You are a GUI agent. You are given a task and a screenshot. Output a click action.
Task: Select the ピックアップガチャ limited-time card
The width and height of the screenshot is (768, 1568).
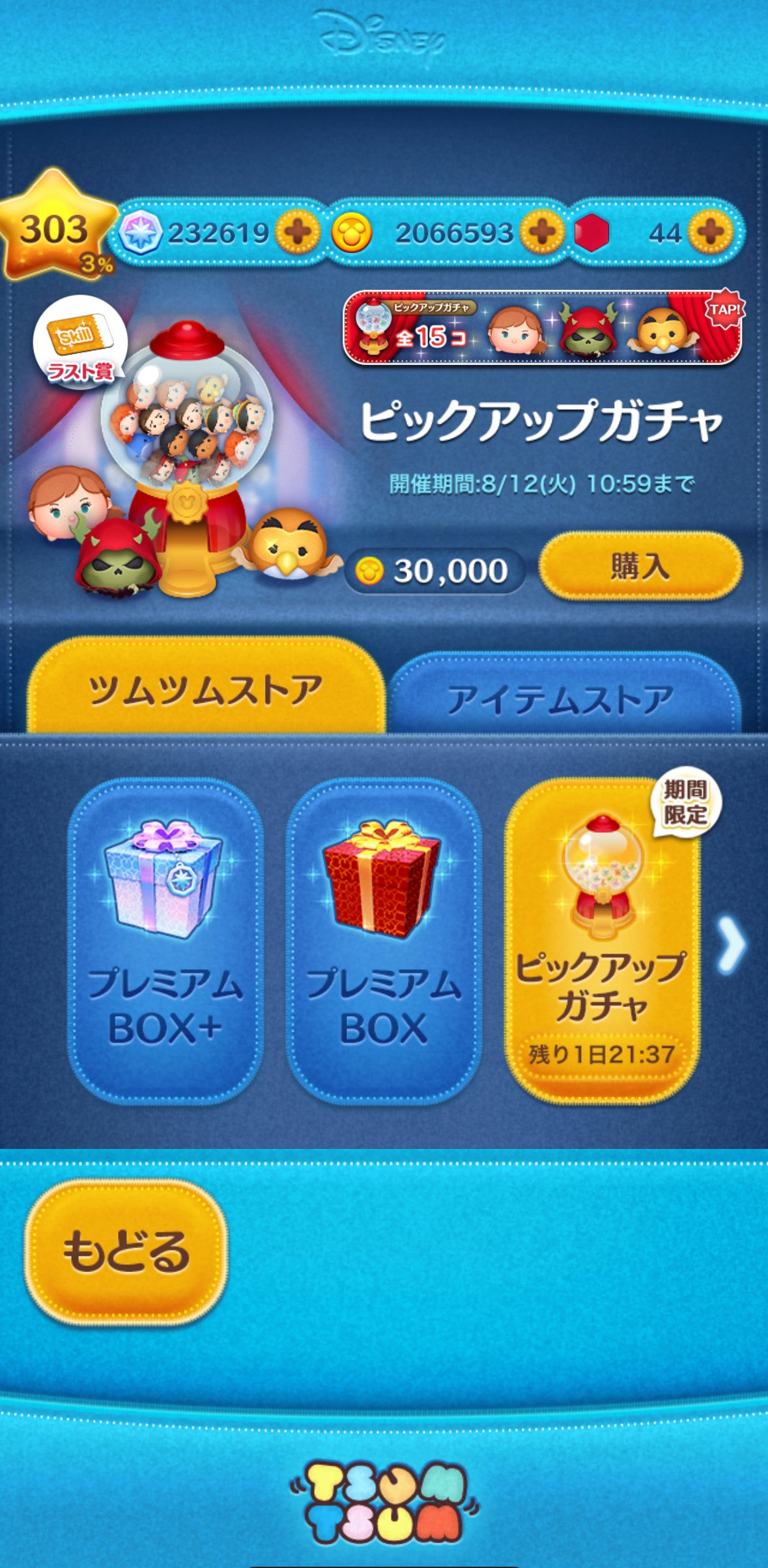(601, 941)
